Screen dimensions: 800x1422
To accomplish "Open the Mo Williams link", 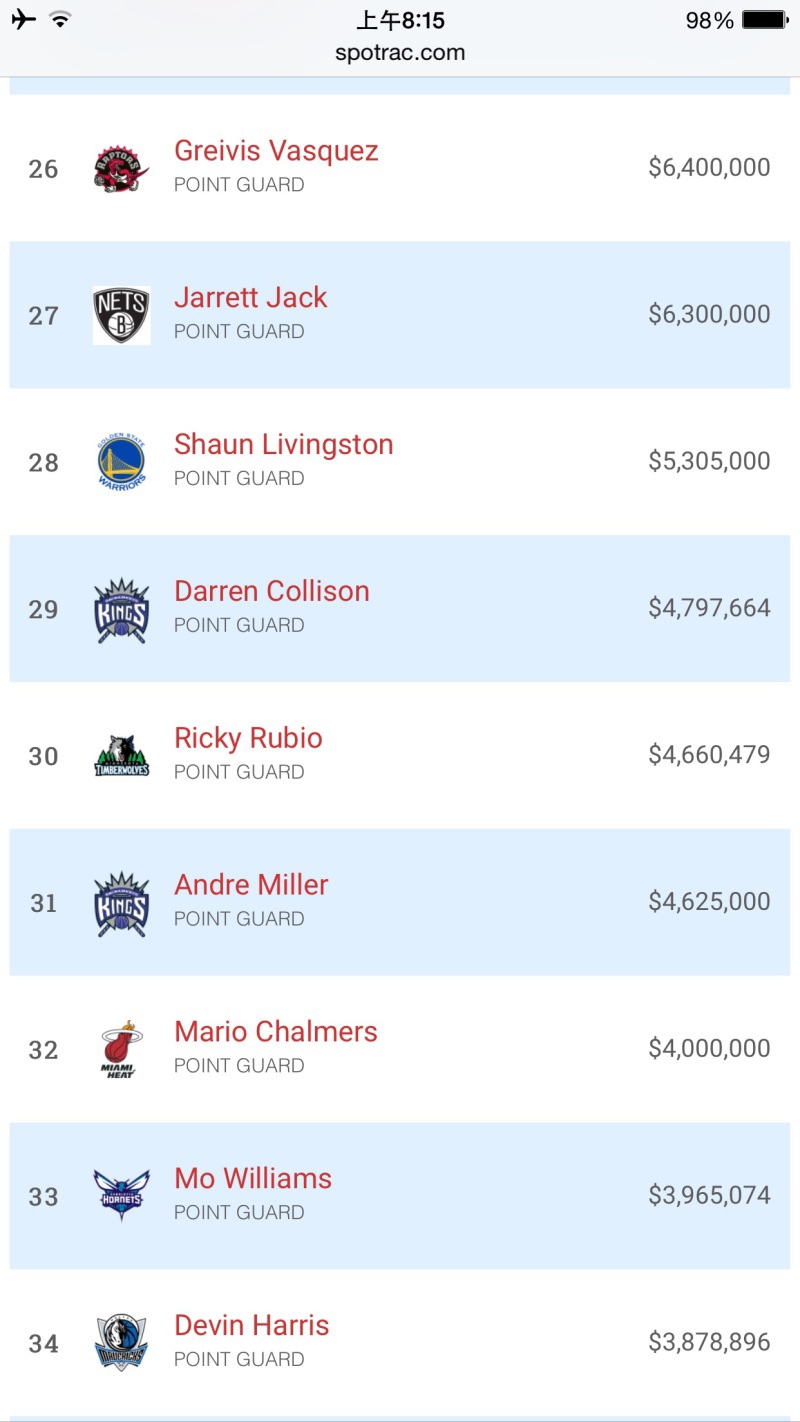I will (x=253, y=1179).
